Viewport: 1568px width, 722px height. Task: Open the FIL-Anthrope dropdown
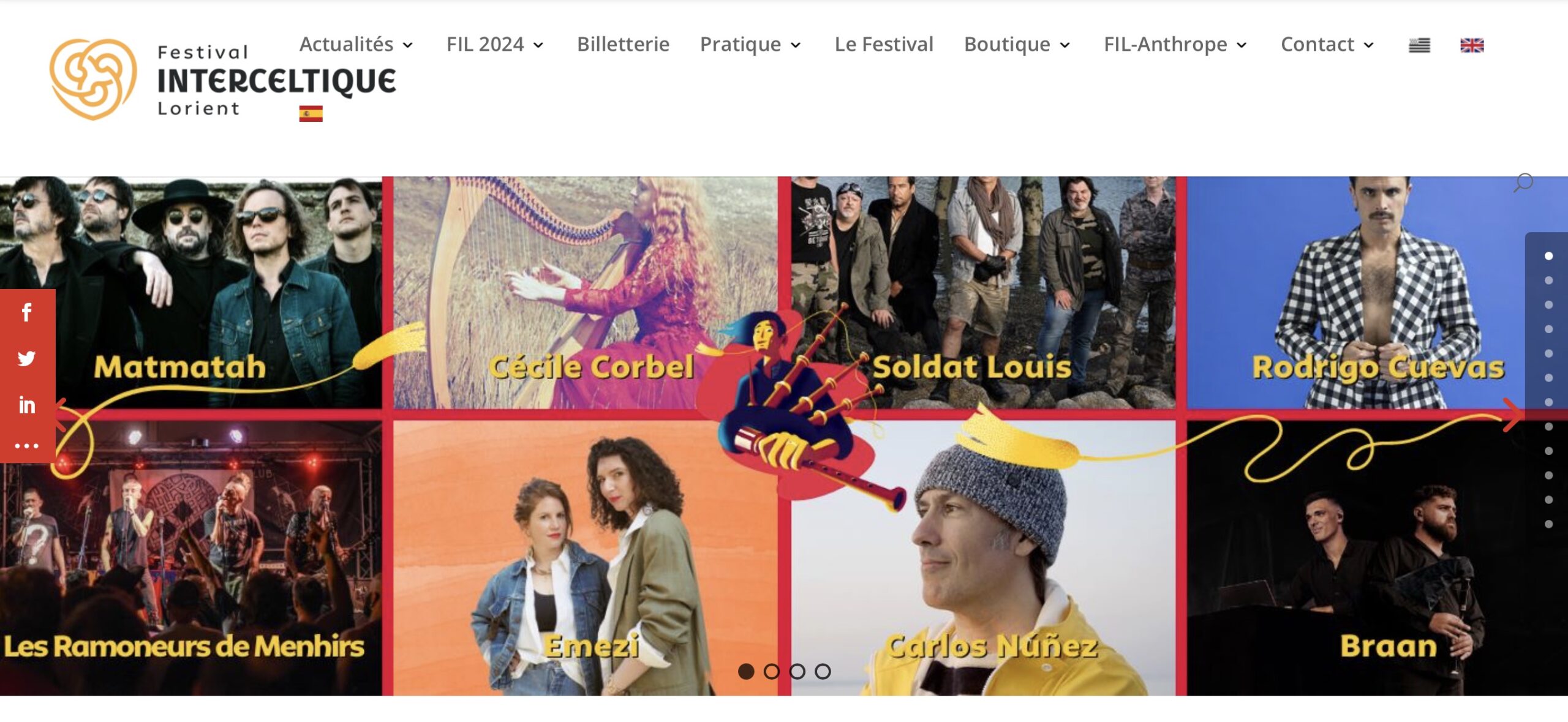(1175, 45)
